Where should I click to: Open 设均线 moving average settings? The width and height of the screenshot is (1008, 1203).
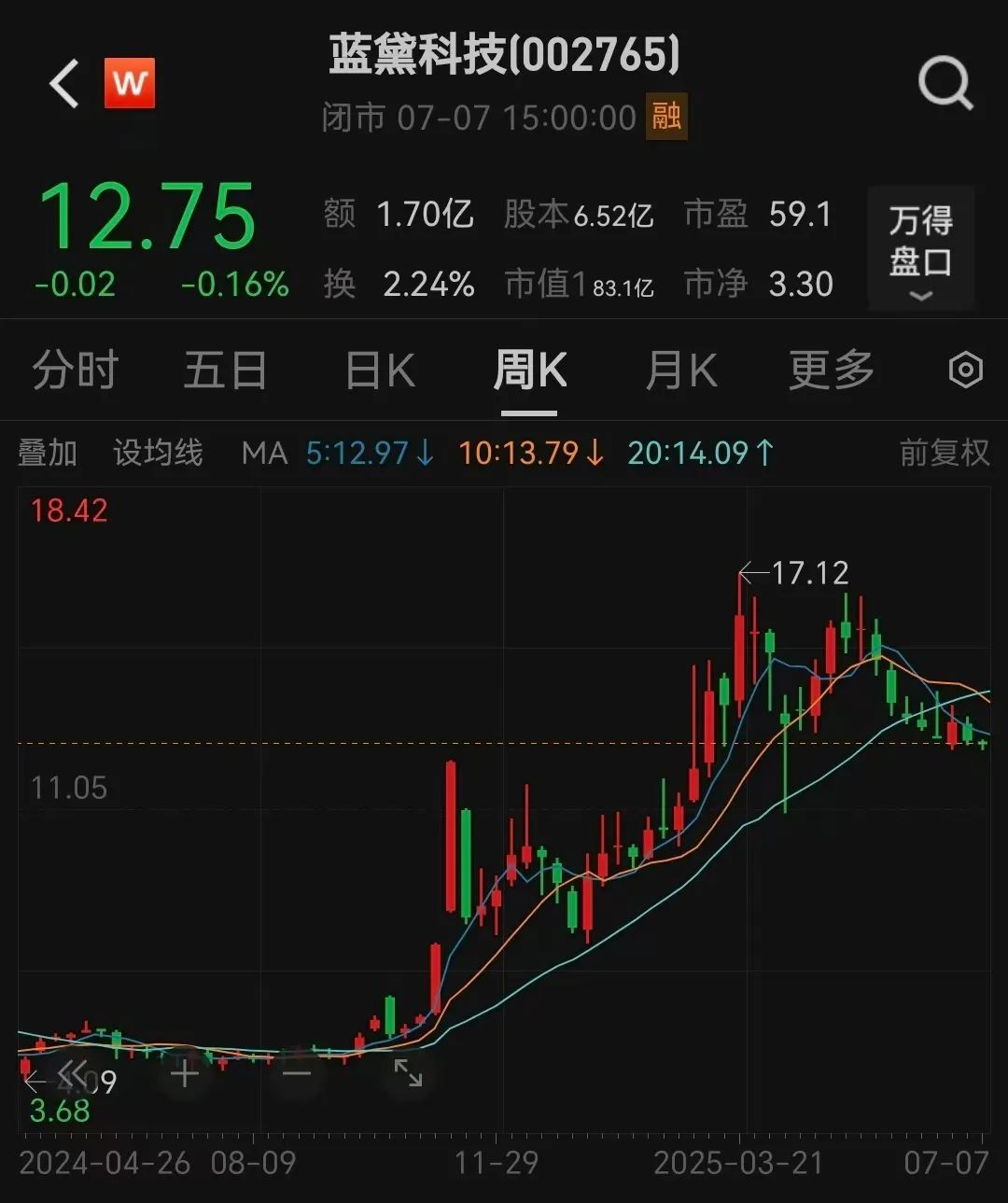coord(158,454)
